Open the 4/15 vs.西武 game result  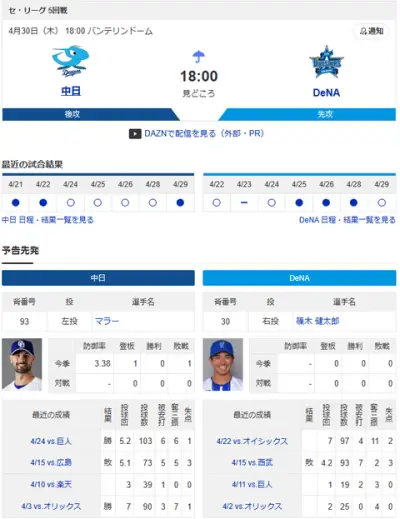pos(252,463)
